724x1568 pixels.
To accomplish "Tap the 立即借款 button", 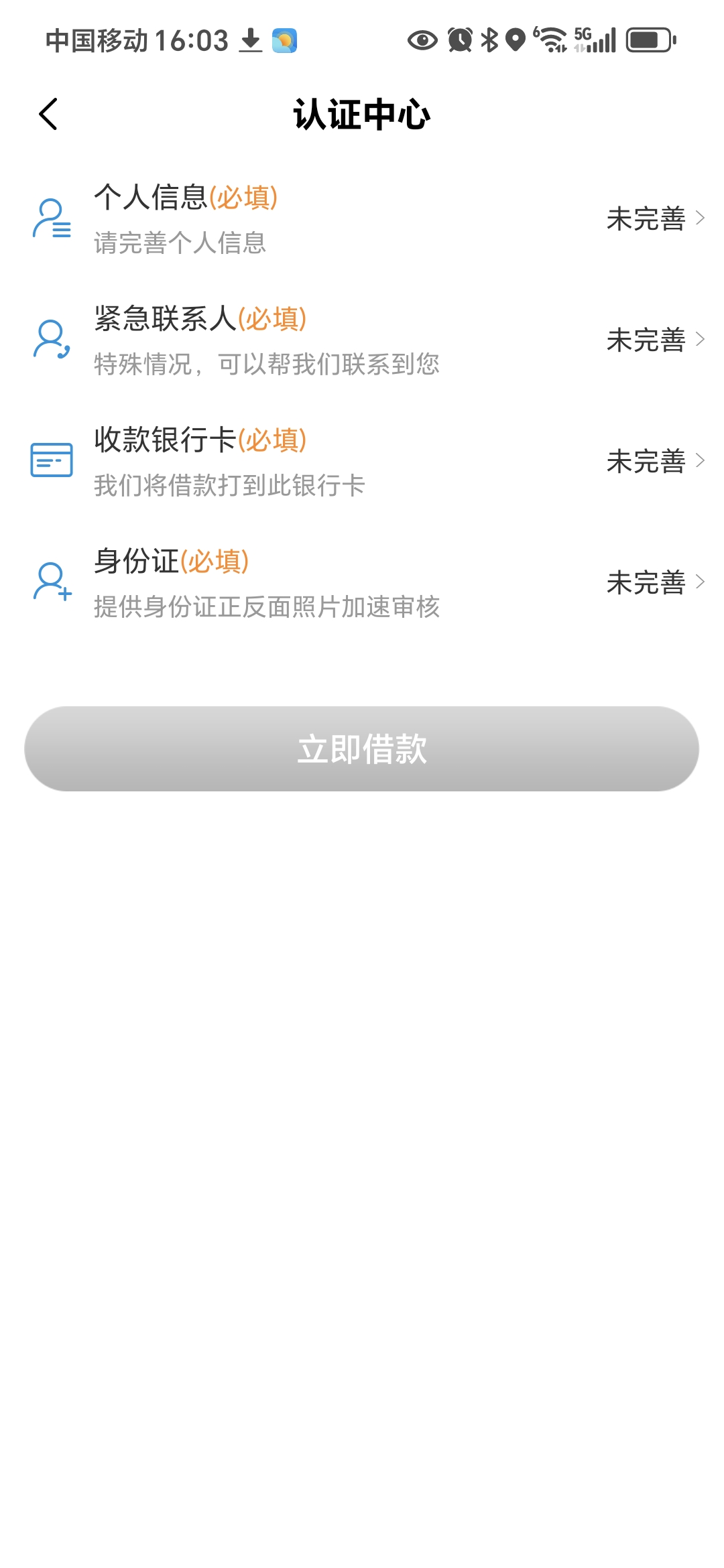I will pos(362,748).
